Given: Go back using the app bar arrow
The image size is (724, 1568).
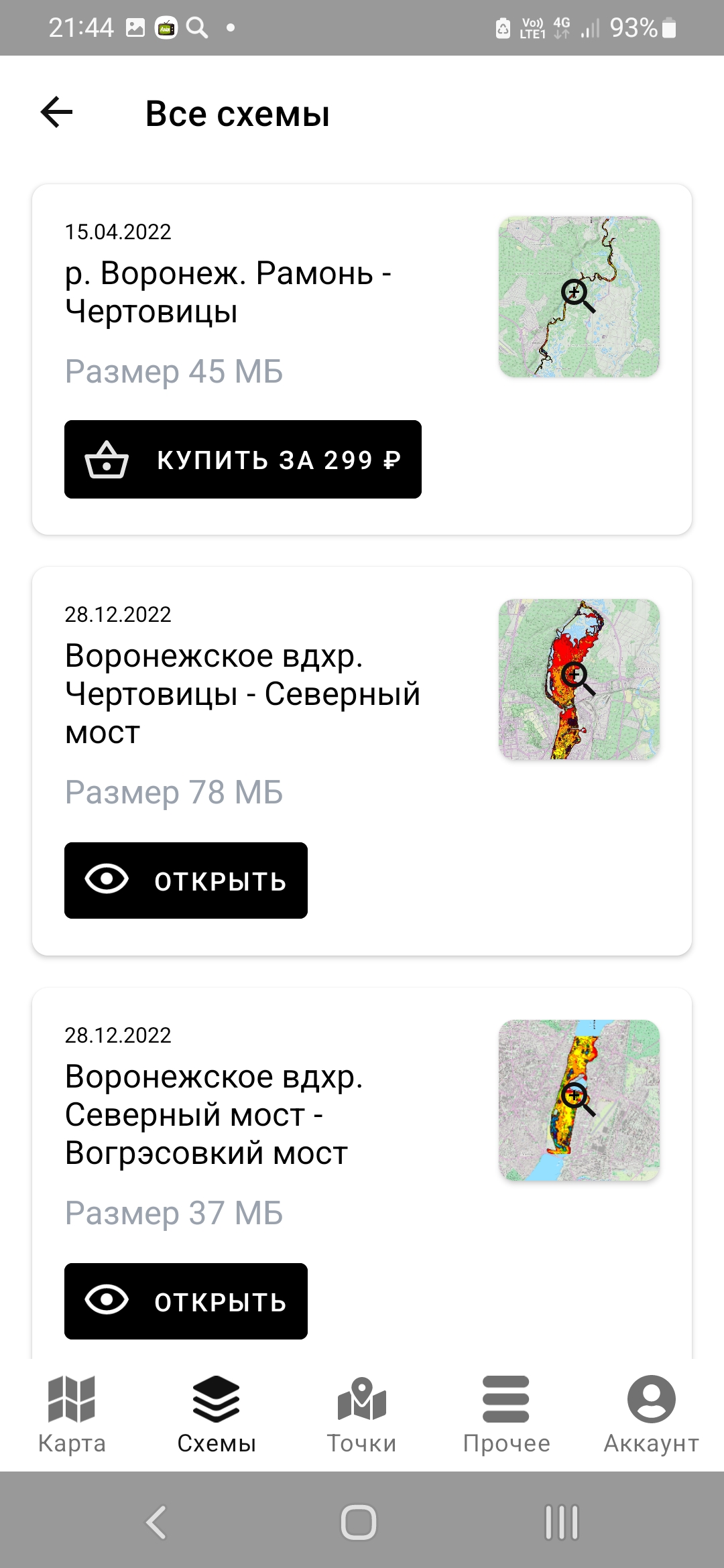Looking at the screenshot, I should click(57, 112).
